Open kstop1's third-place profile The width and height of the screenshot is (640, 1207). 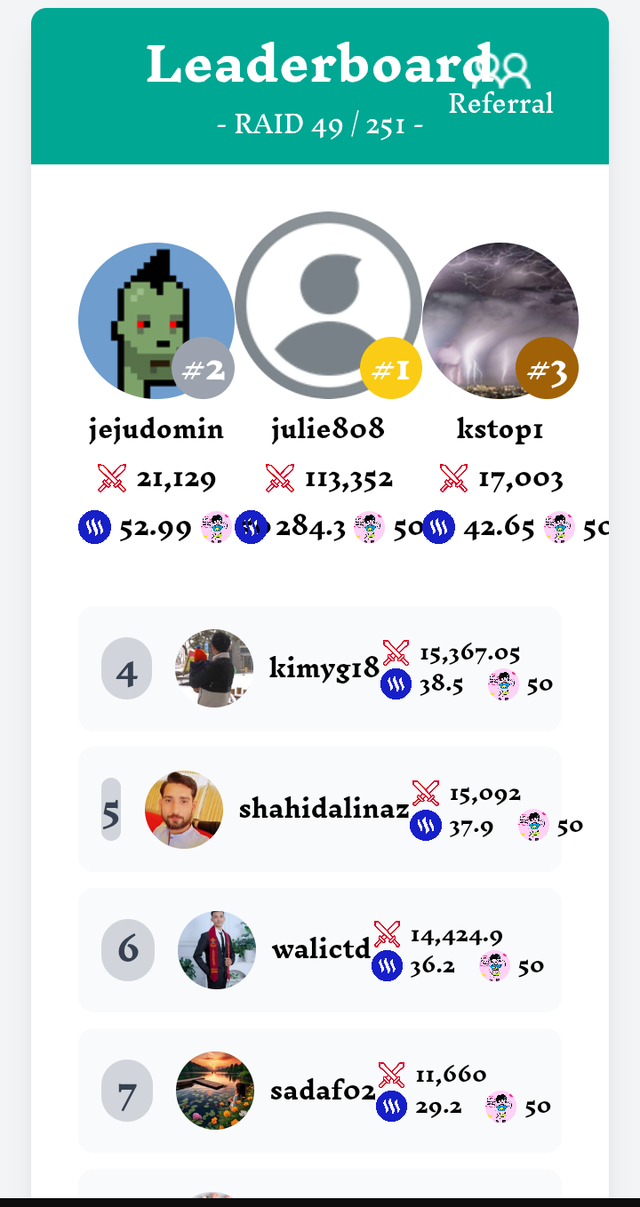pos(500,320)
